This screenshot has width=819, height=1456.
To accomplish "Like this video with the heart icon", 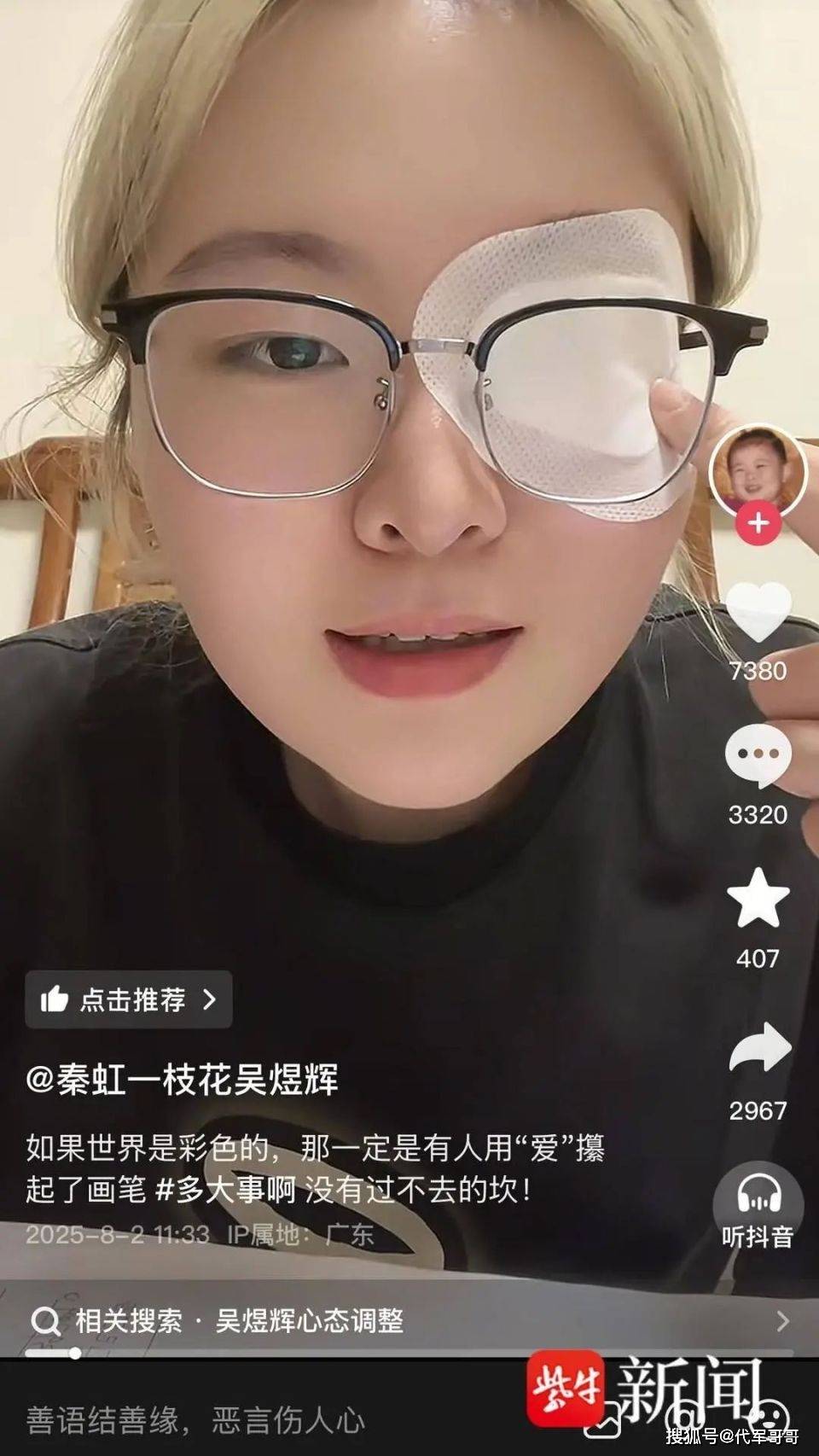I will point(758,611).
